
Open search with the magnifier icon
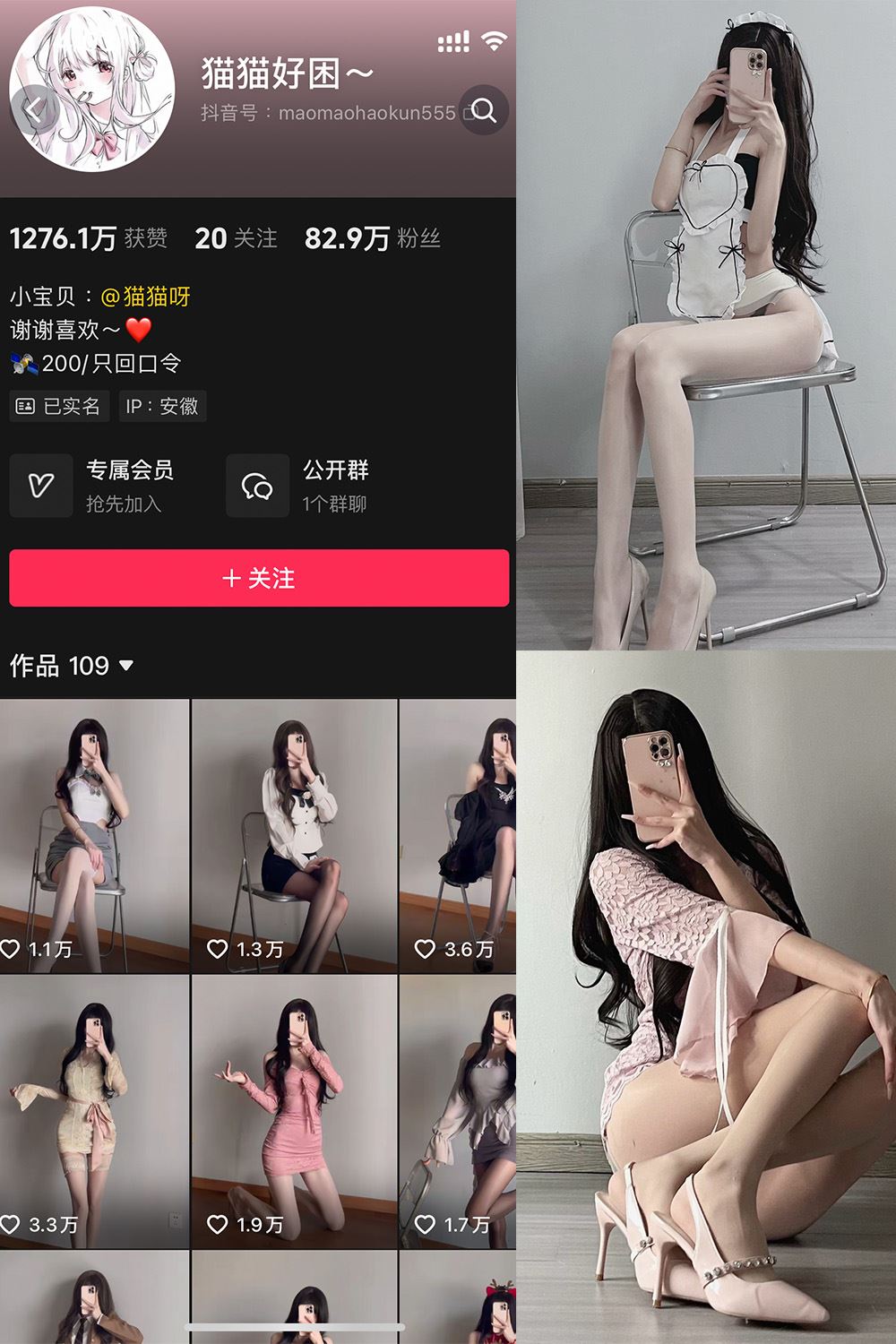coord(484,110)
